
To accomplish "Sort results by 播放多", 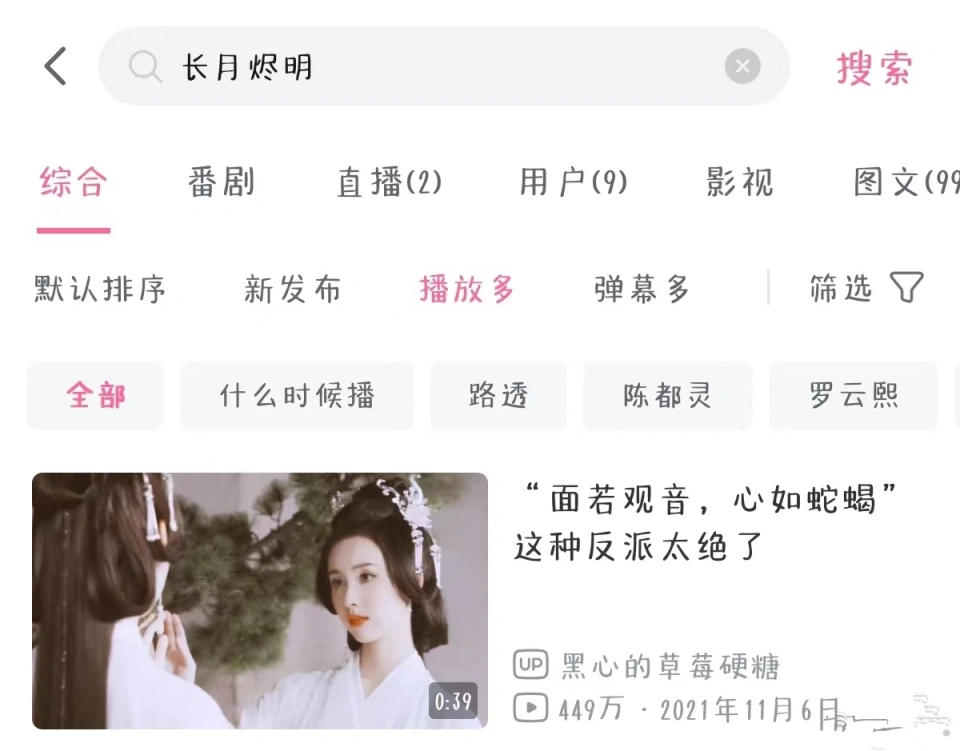I will tap(467, 290).
